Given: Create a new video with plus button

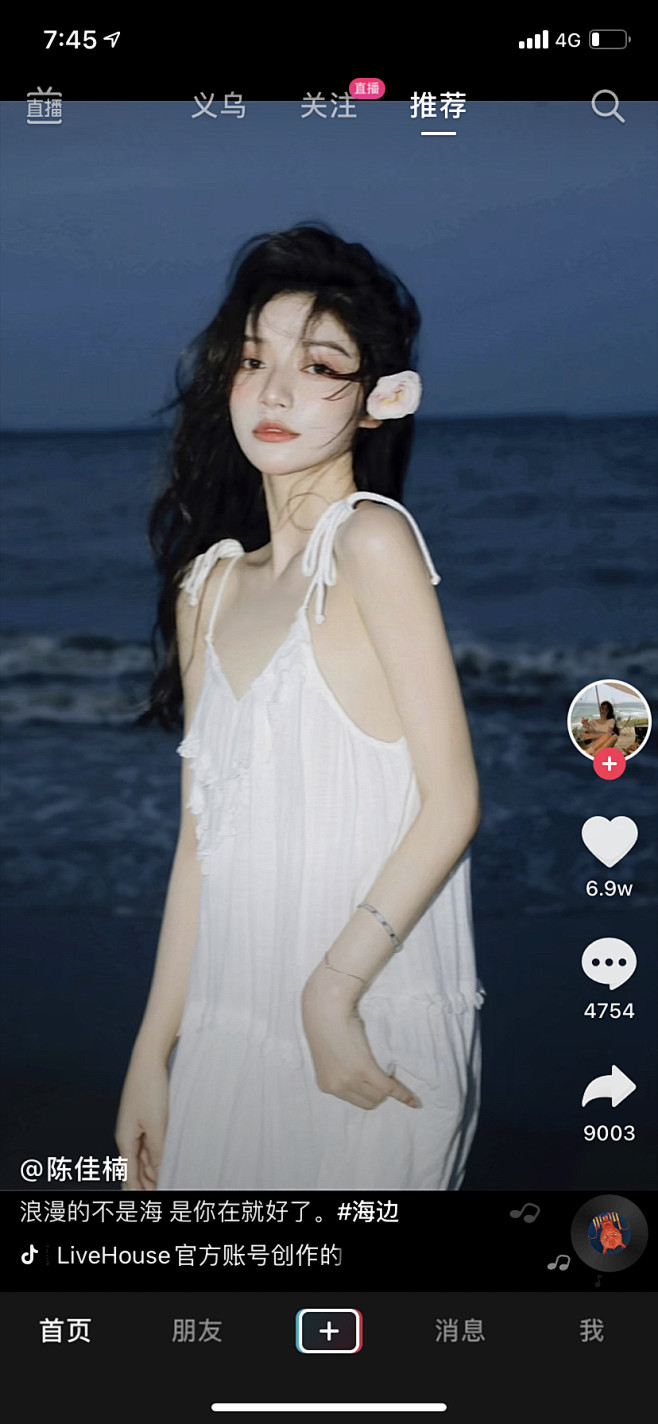Looking at the screenshot, I should point(329,1330).
